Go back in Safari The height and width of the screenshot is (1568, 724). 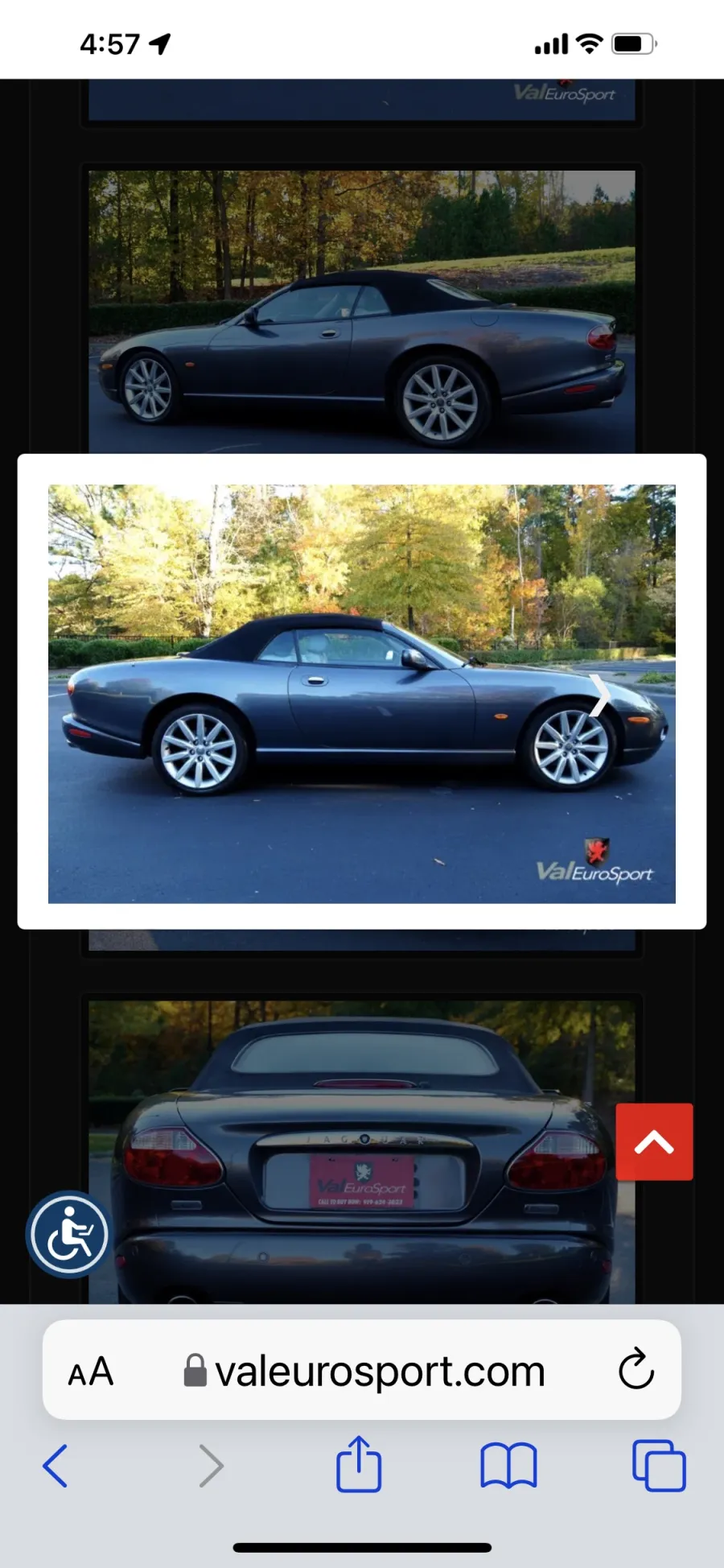(x=55, y=1466)
